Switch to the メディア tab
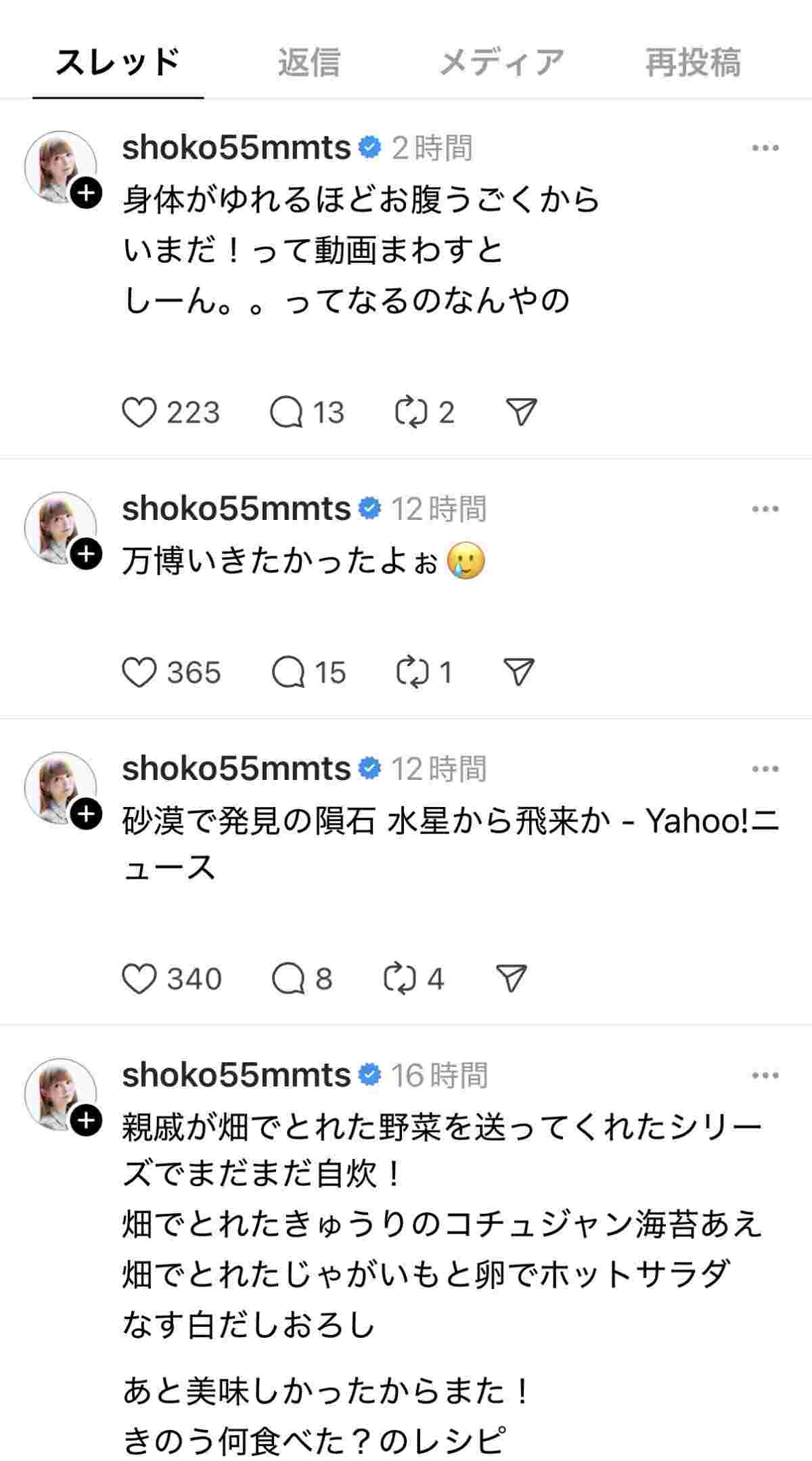This screenshot has height=1461, width=812. [x=501, y=62]
